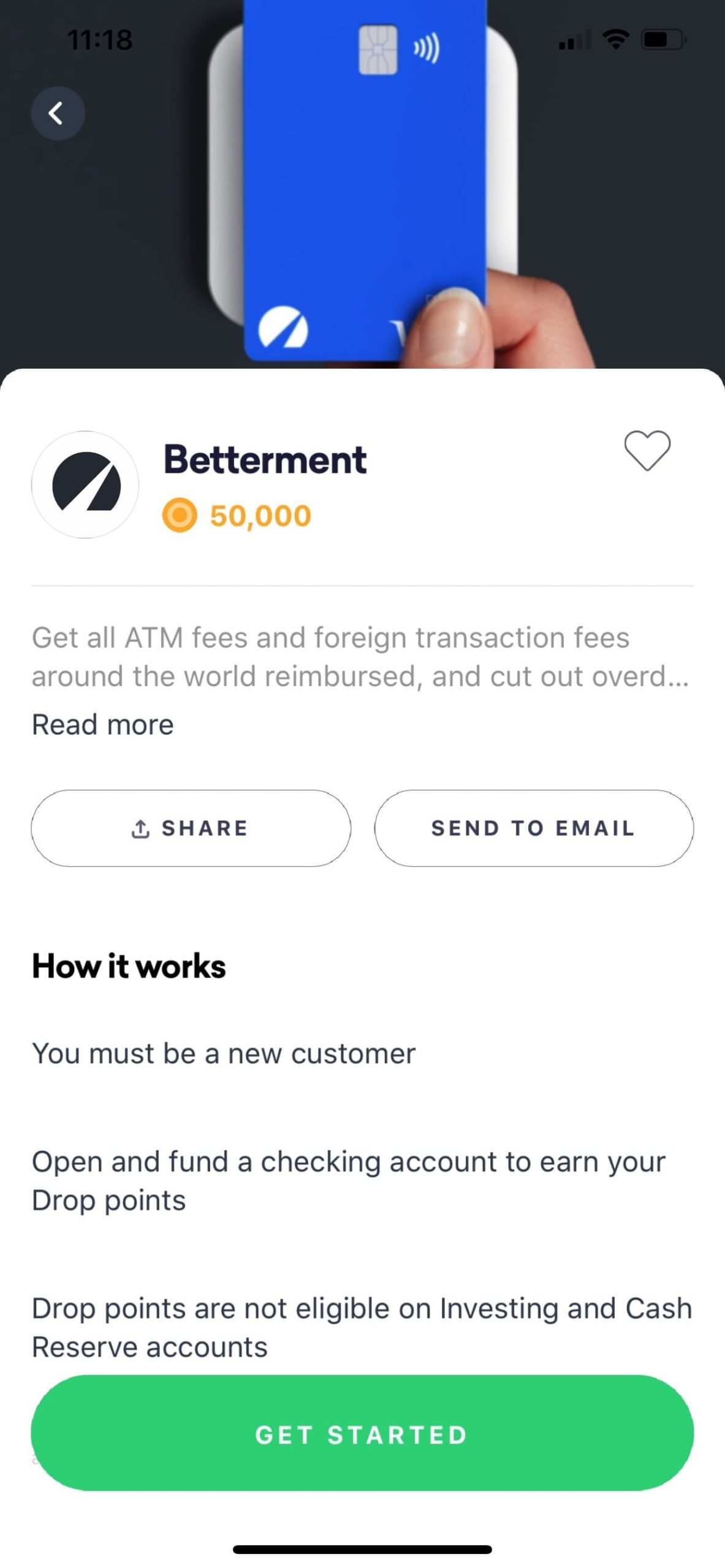725x1568 pixels.
Task: Tap the home indicator bar at bottom
Action: click(x=362, y=1550)
